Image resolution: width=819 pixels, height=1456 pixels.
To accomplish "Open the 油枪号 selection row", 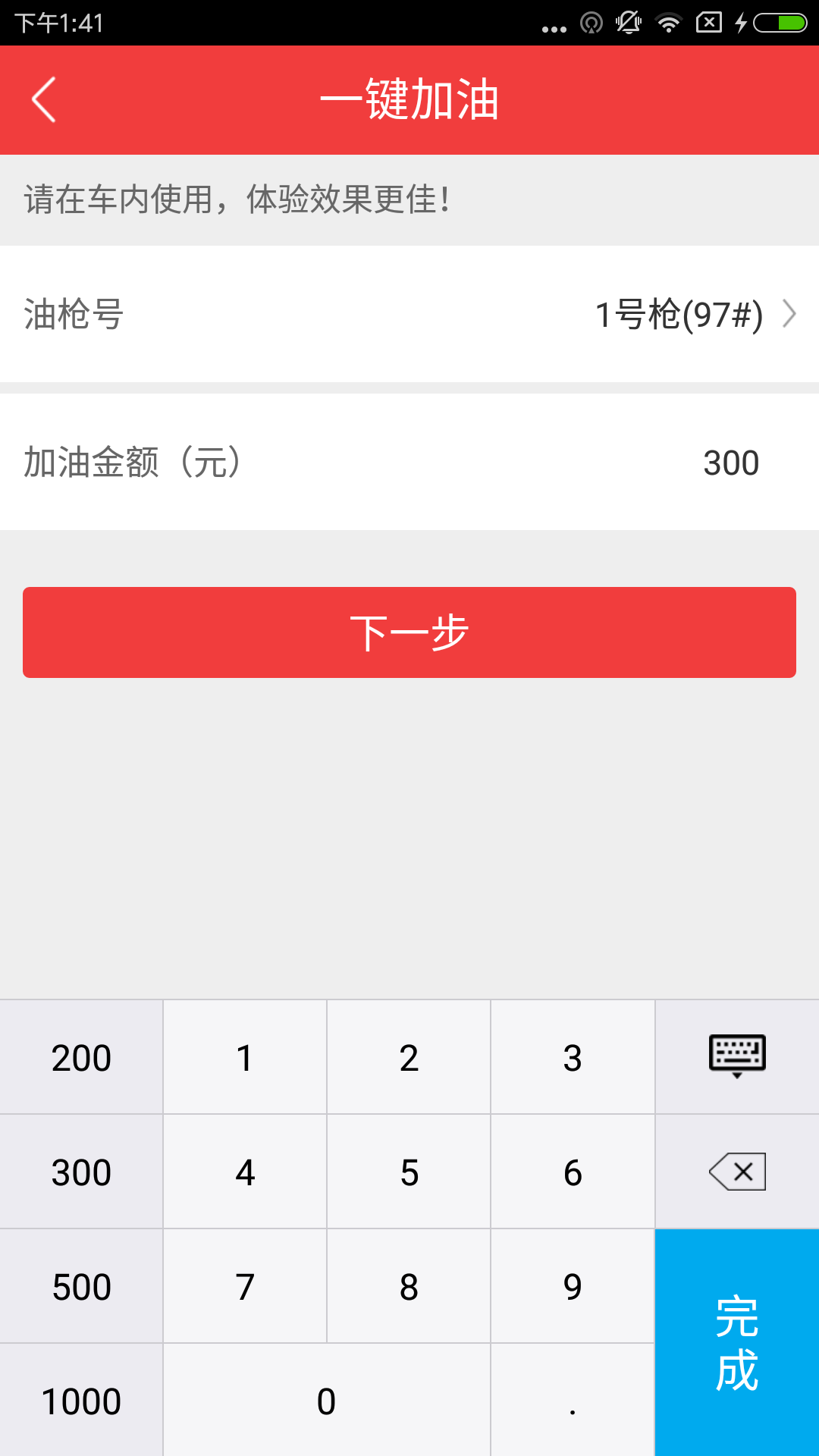I will (x=409, y=314).
